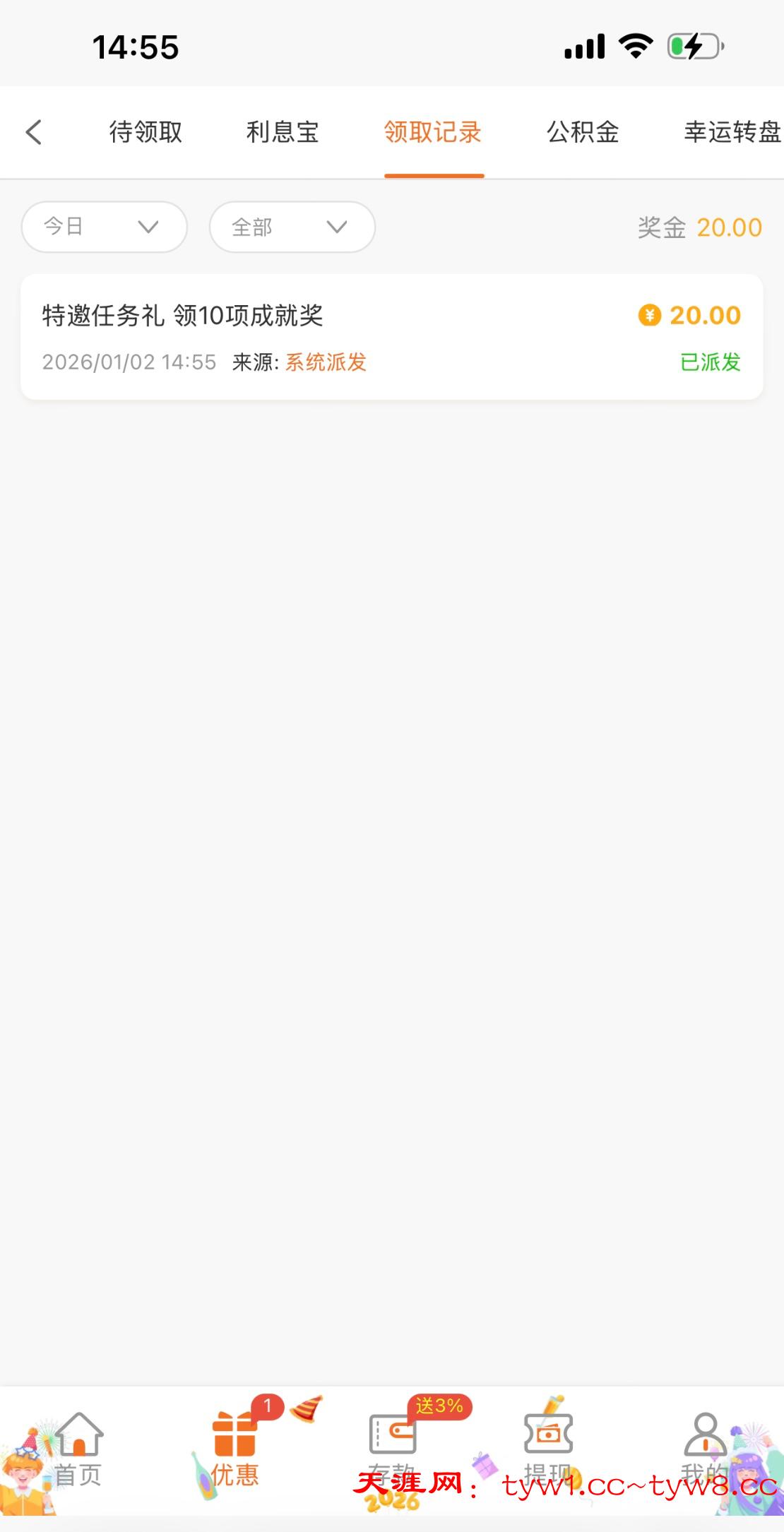784x1532 pixels.
Task: Go to 首页 in bottom navigation
Action: pos(78,1448)
